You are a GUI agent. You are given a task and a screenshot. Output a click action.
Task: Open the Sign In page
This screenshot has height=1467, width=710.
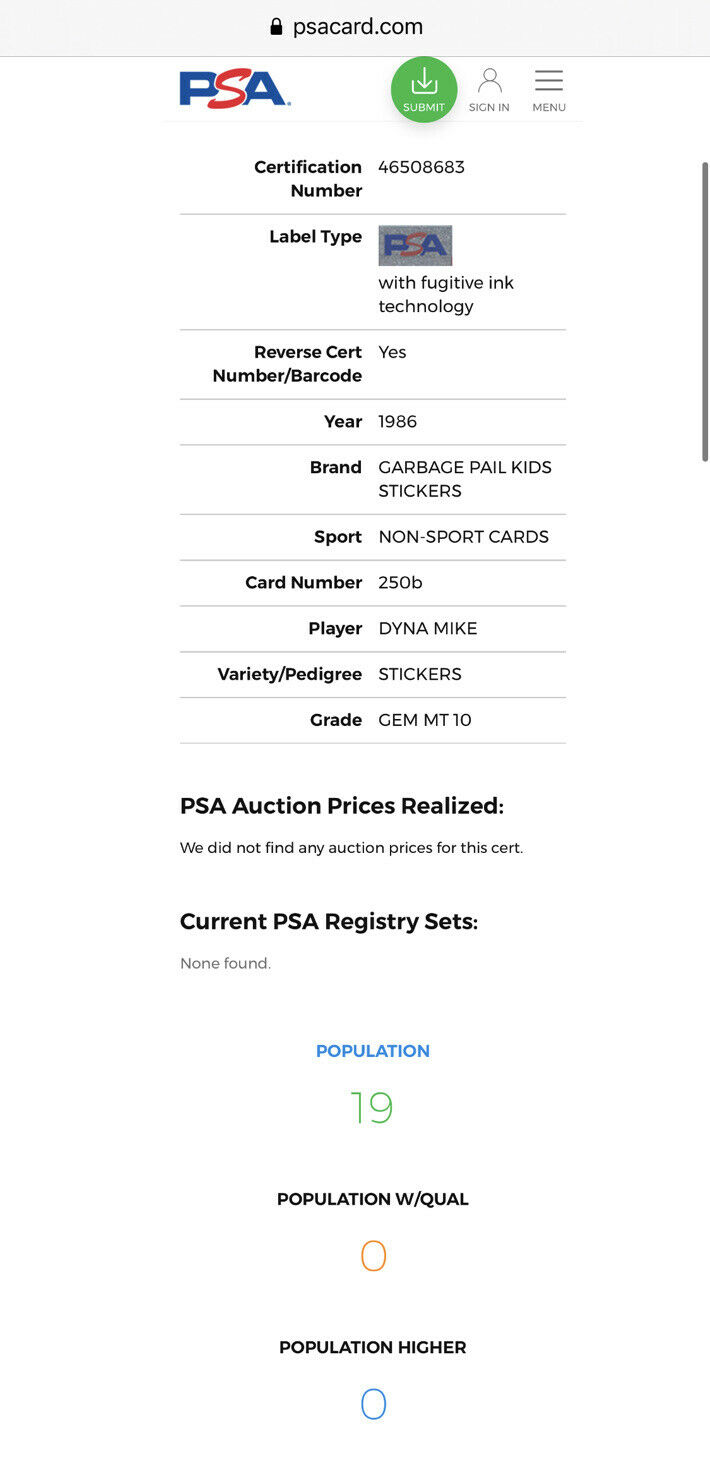489,90
